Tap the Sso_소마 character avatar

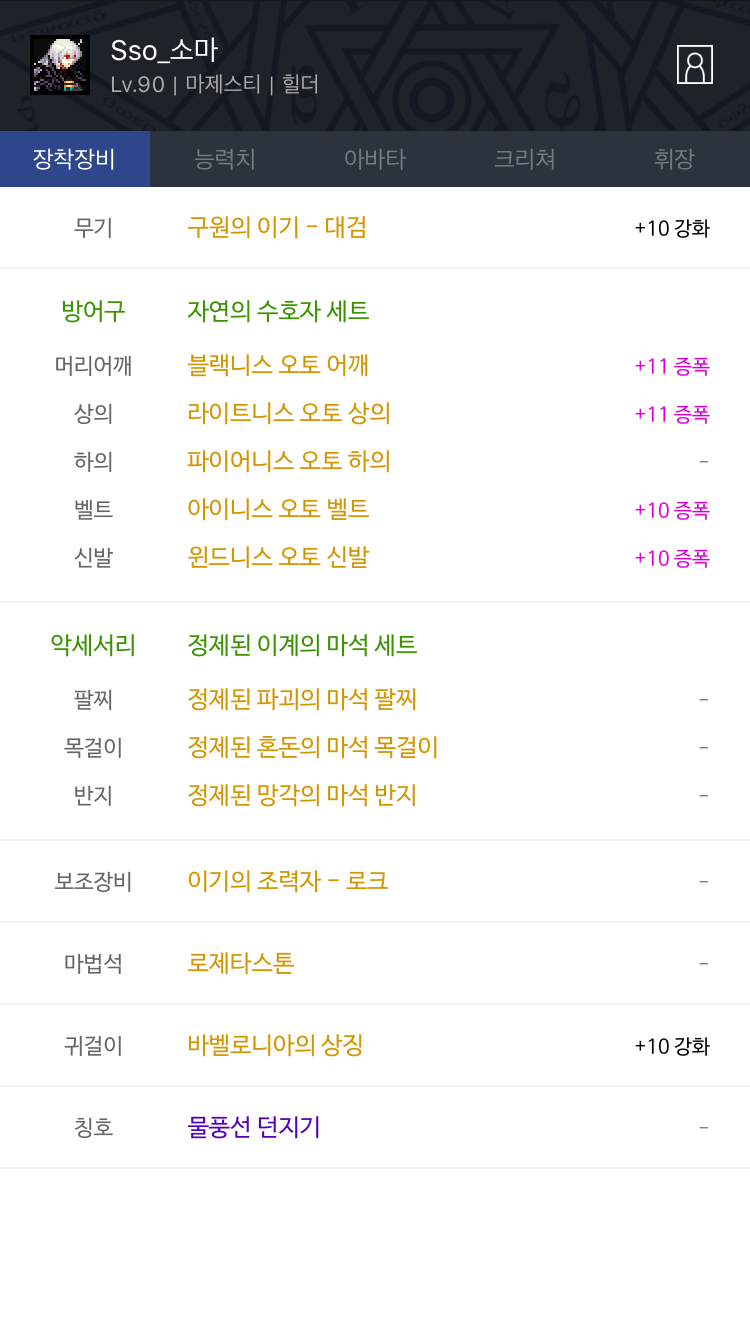[x=60, y=65]
